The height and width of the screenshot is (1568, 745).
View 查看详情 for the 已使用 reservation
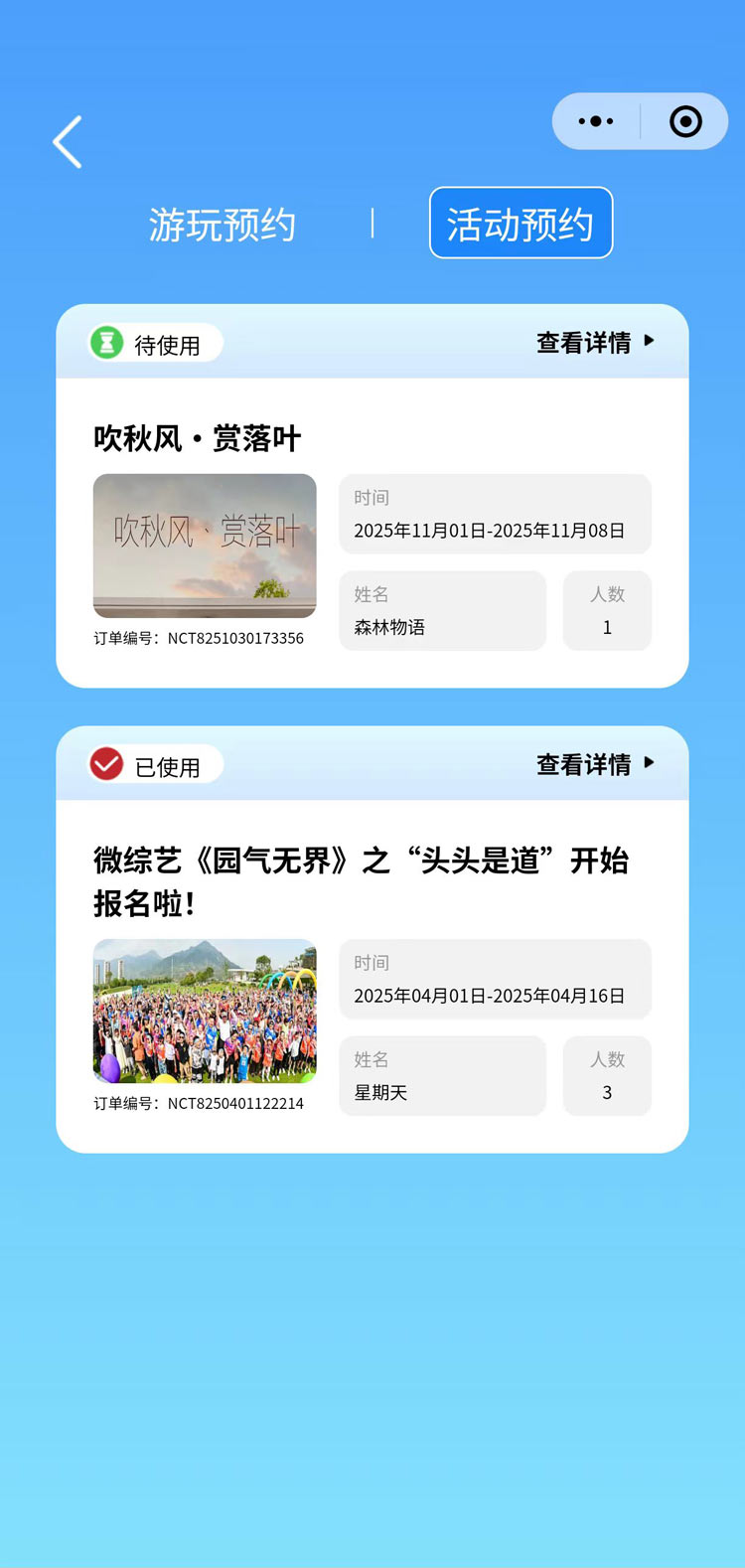[595, 764]
